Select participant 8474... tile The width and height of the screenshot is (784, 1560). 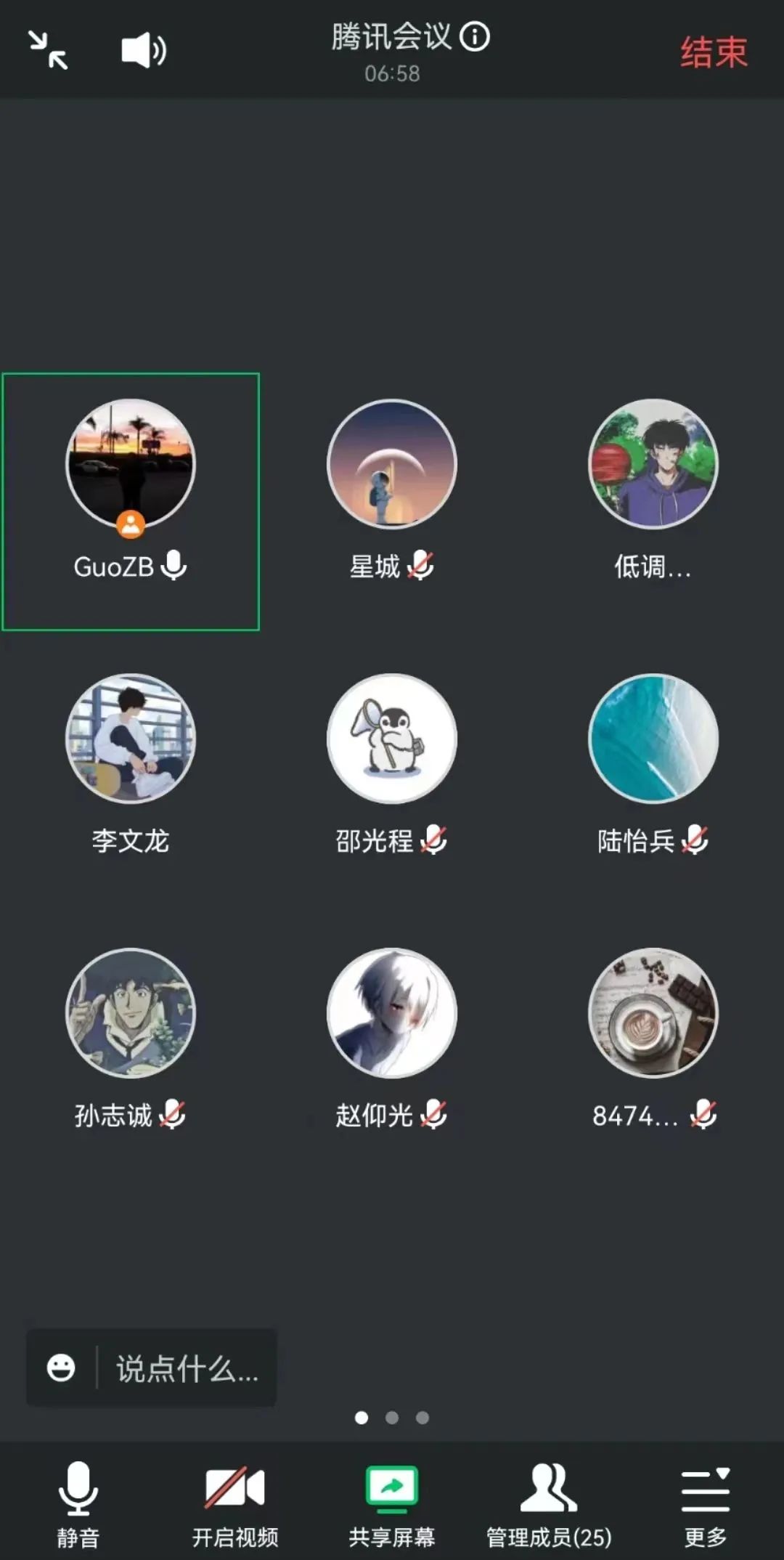click(653, 1013)
